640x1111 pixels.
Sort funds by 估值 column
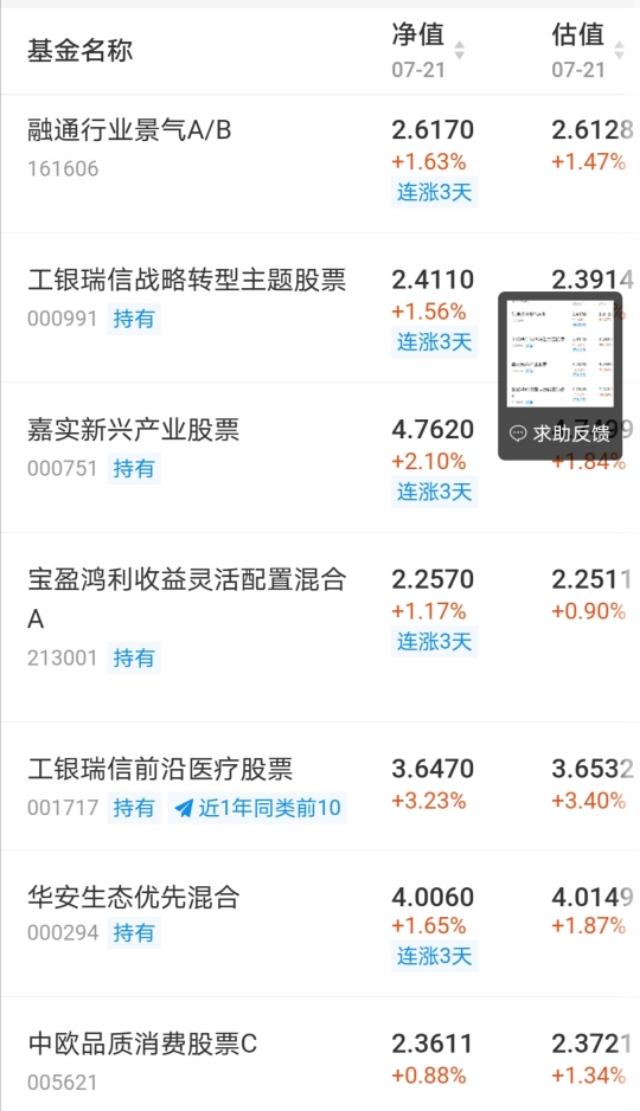tap(590, 49)
